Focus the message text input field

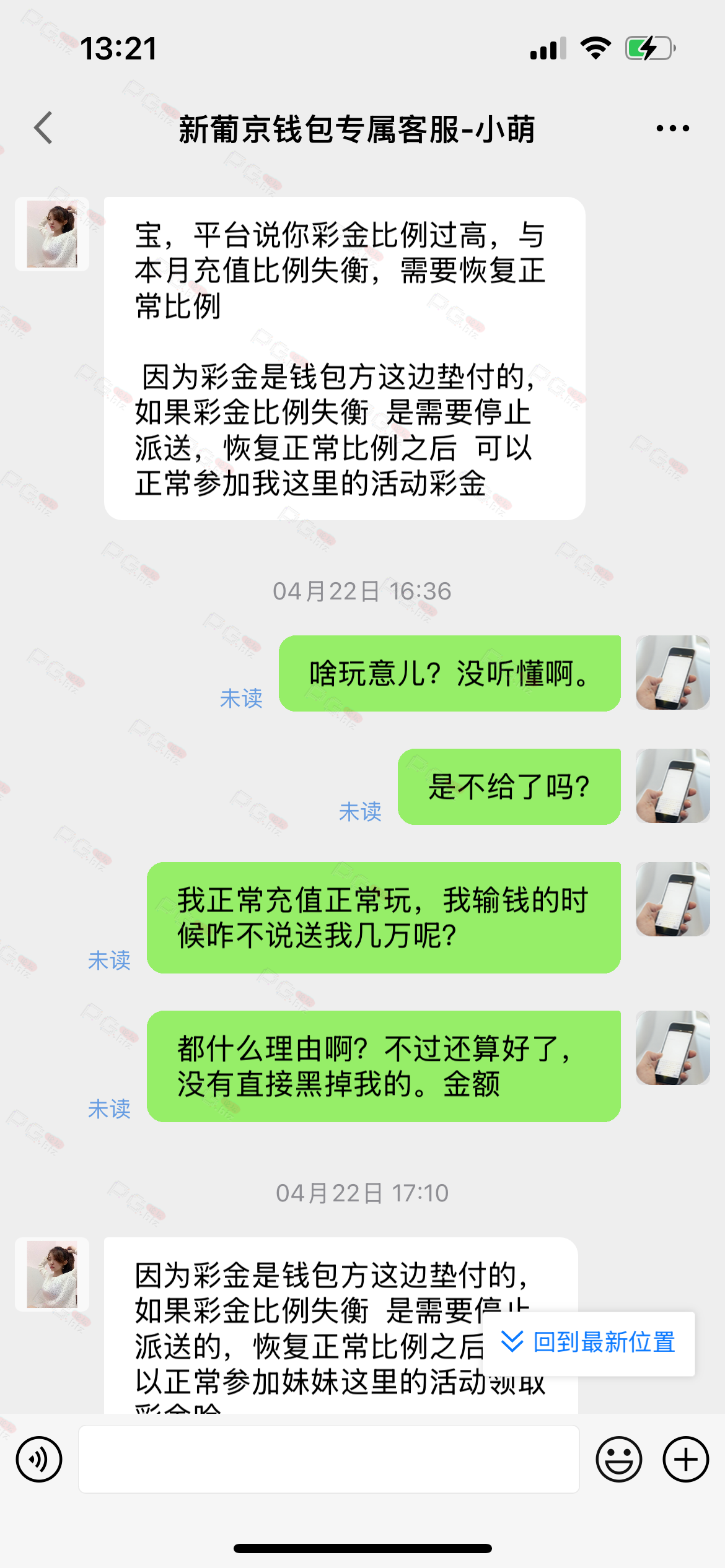tap(328, 1459)
